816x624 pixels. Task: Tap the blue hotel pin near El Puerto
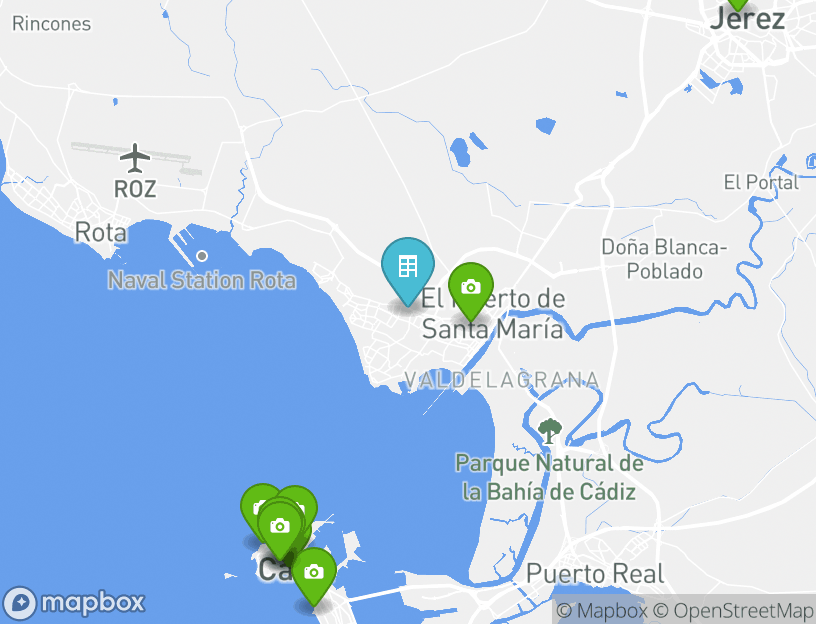[408, 267]
